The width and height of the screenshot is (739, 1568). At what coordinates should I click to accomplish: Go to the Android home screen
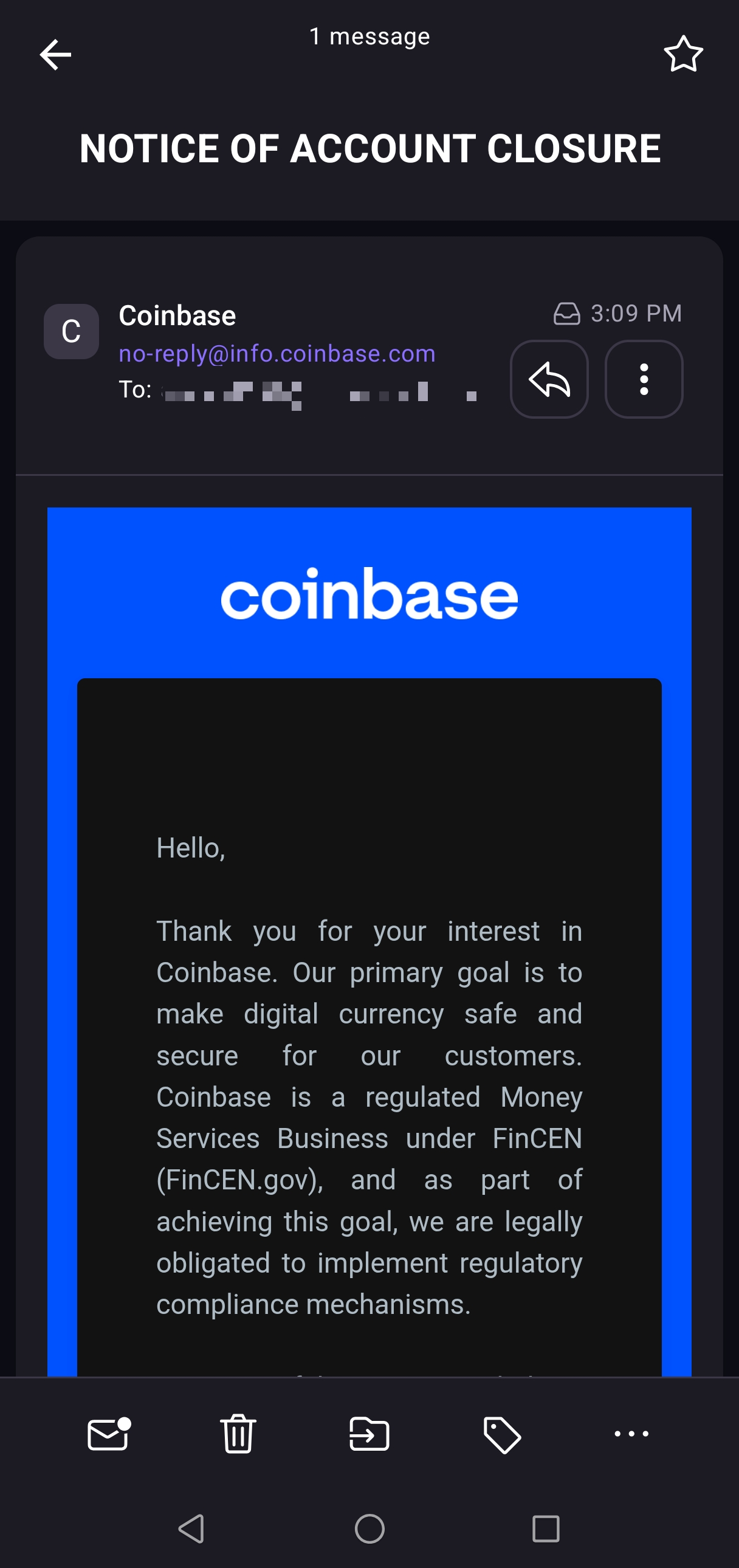[369, 1528]
